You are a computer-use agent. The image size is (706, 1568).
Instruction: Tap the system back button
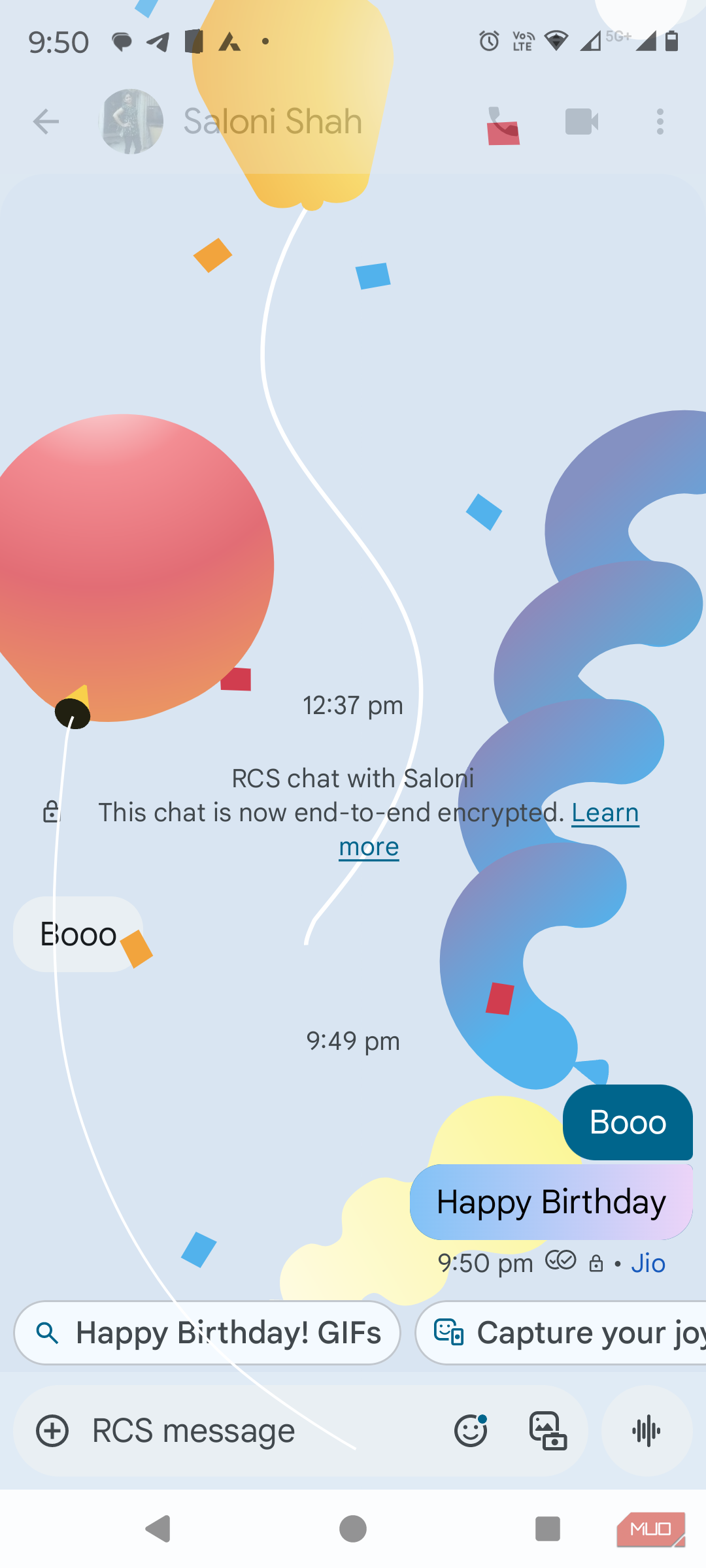[x=158, y=1529]
